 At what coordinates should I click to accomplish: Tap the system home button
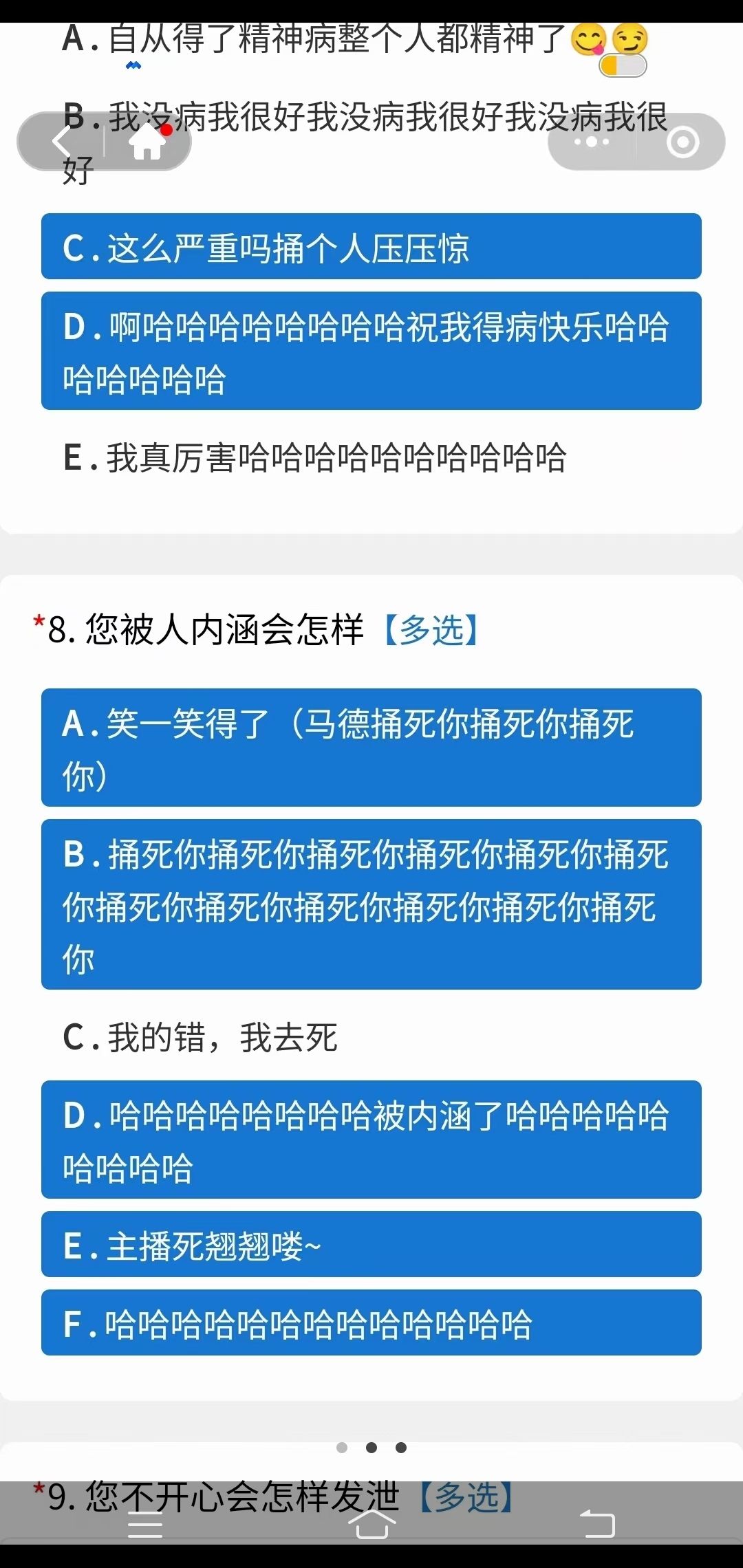coord(371,1524)
